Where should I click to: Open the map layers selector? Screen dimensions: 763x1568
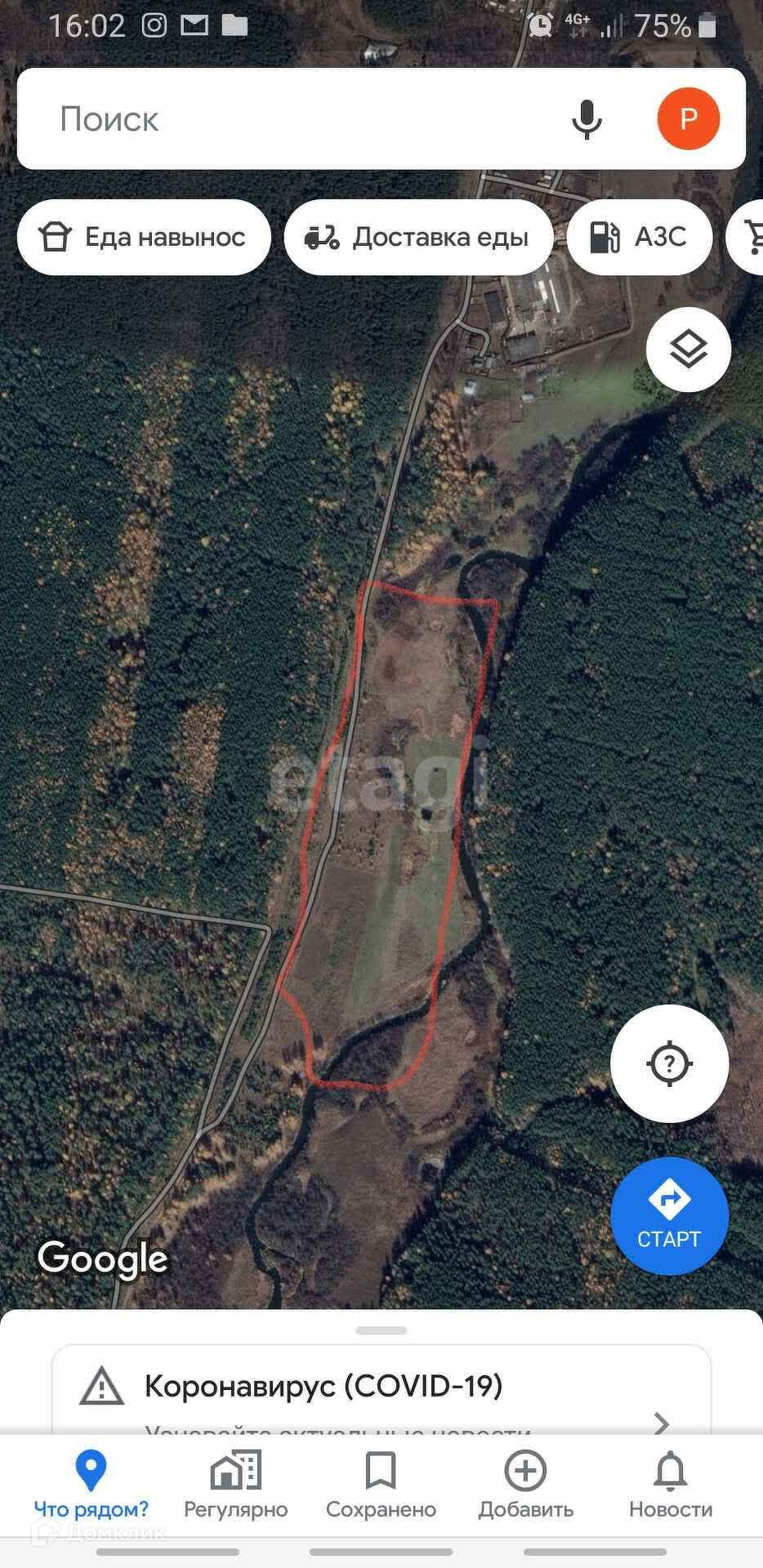click(688, 350)
